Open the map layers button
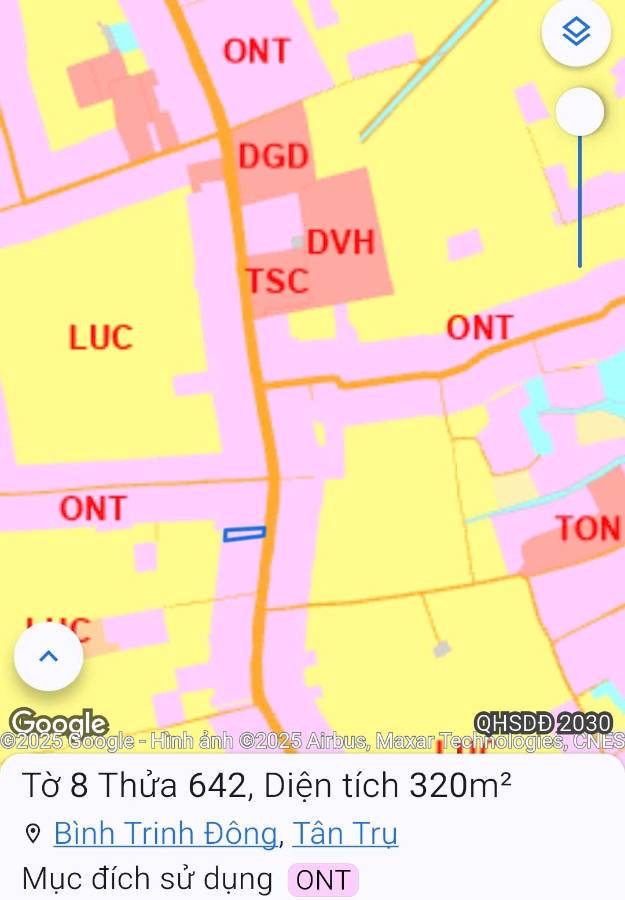Screen dimensions: 625x900 pyautogui.click(x=576, y=33)
